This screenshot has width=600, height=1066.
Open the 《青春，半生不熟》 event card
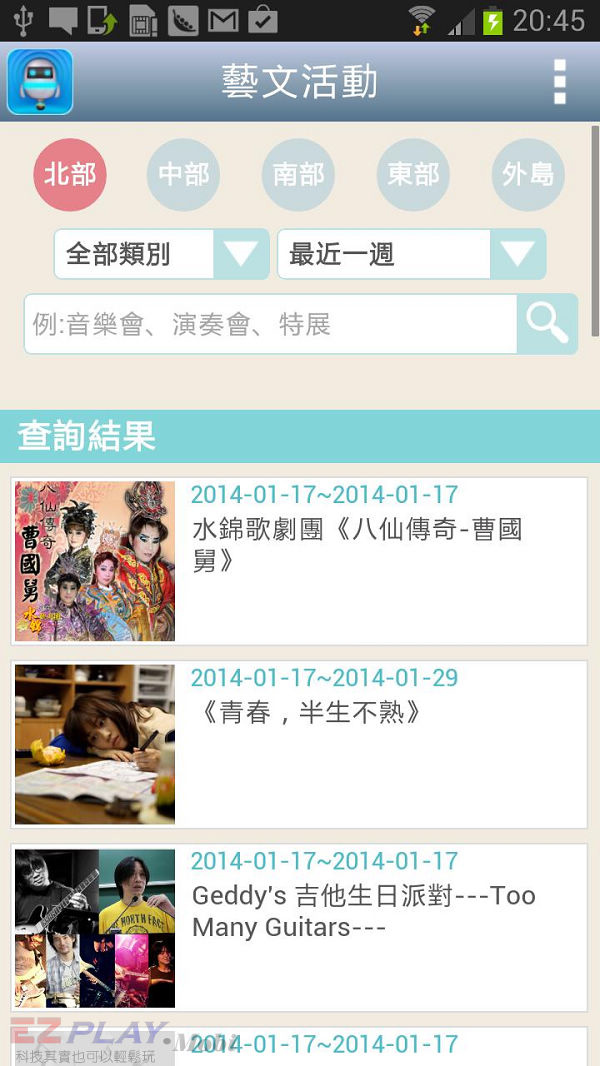(299, 744)
